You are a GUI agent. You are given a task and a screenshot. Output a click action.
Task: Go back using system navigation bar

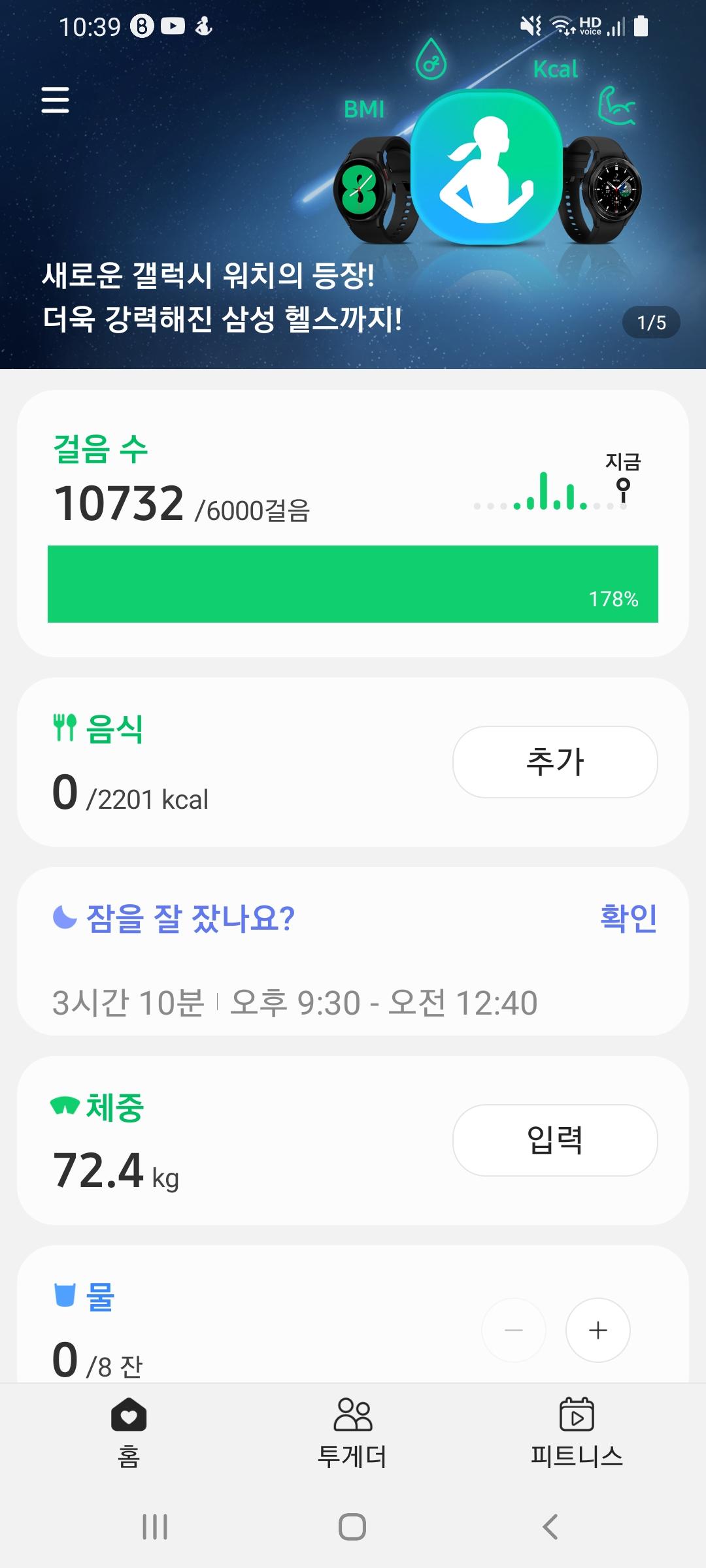[x=550, y=1527]
